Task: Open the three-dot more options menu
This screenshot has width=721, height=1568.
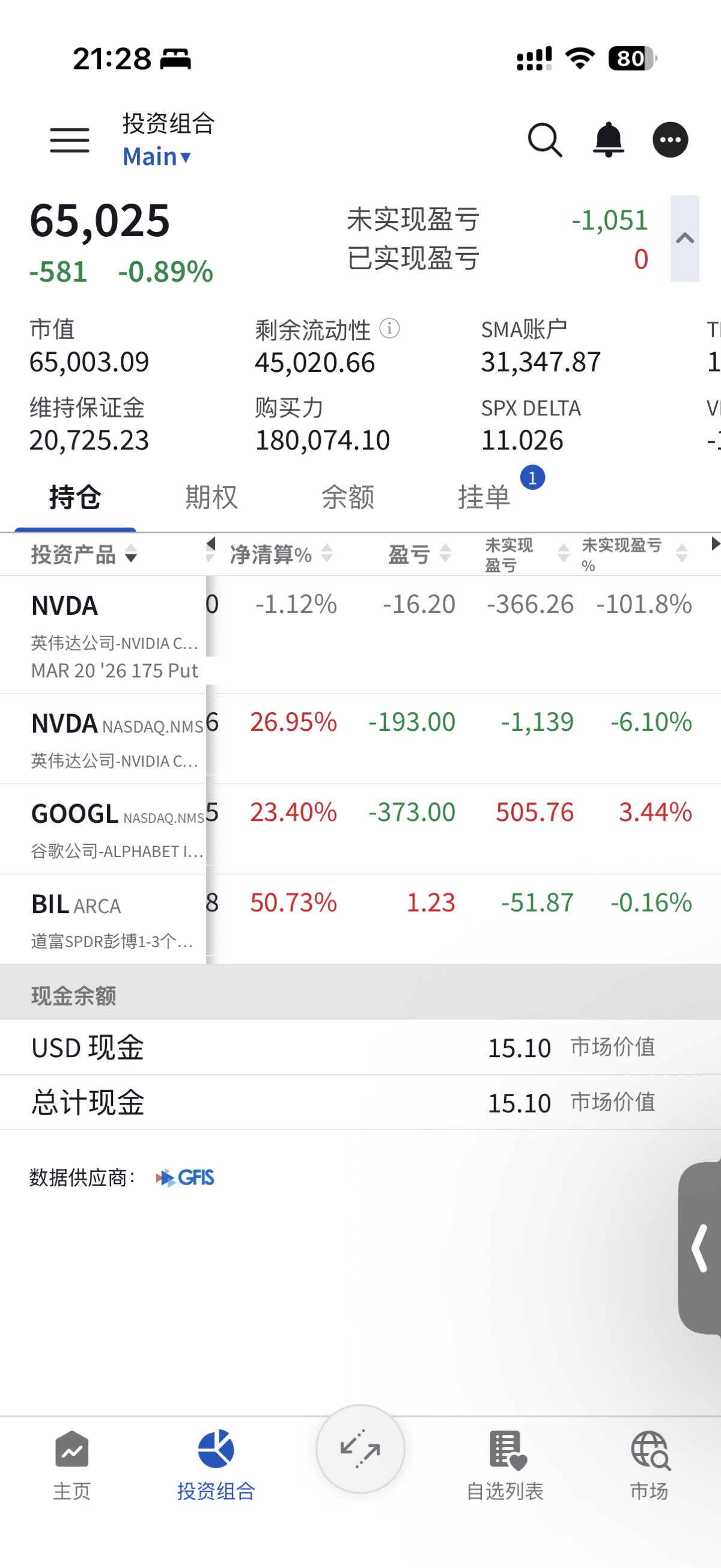Action: [x=670, y=140]
